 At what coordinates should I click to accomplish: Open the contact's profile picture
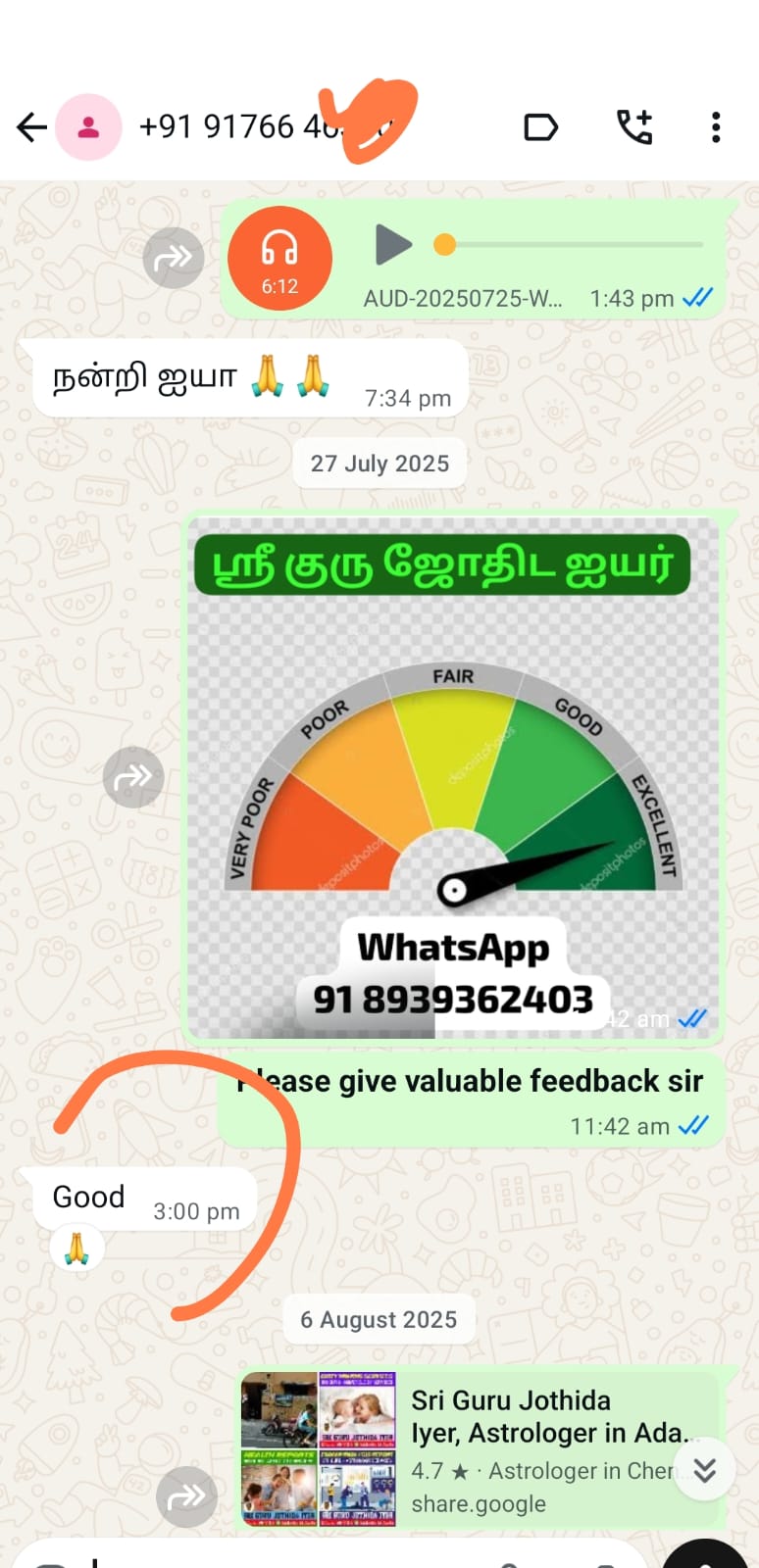pos(88,127)
